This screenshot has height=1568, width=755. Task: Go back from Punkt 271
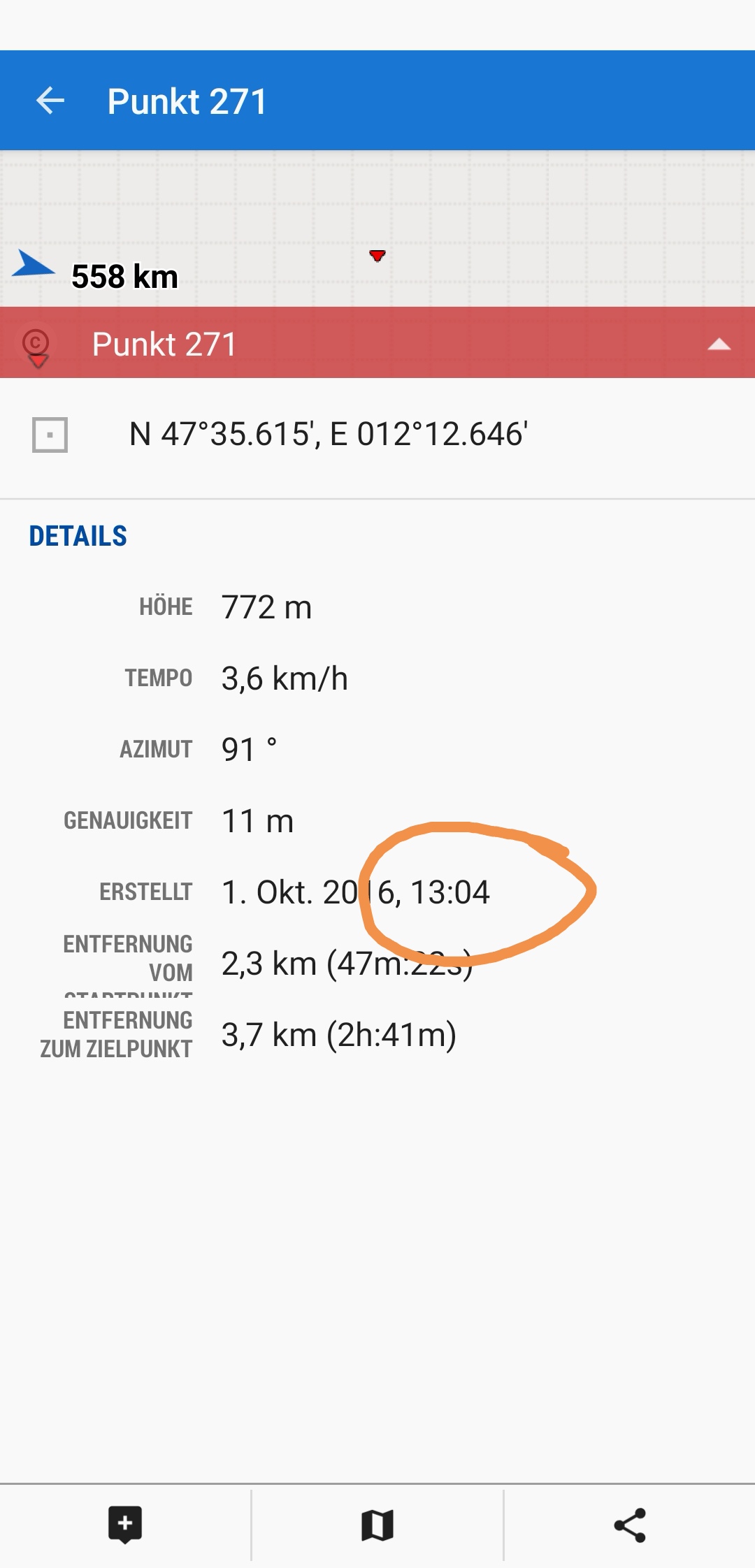(50, 101)
